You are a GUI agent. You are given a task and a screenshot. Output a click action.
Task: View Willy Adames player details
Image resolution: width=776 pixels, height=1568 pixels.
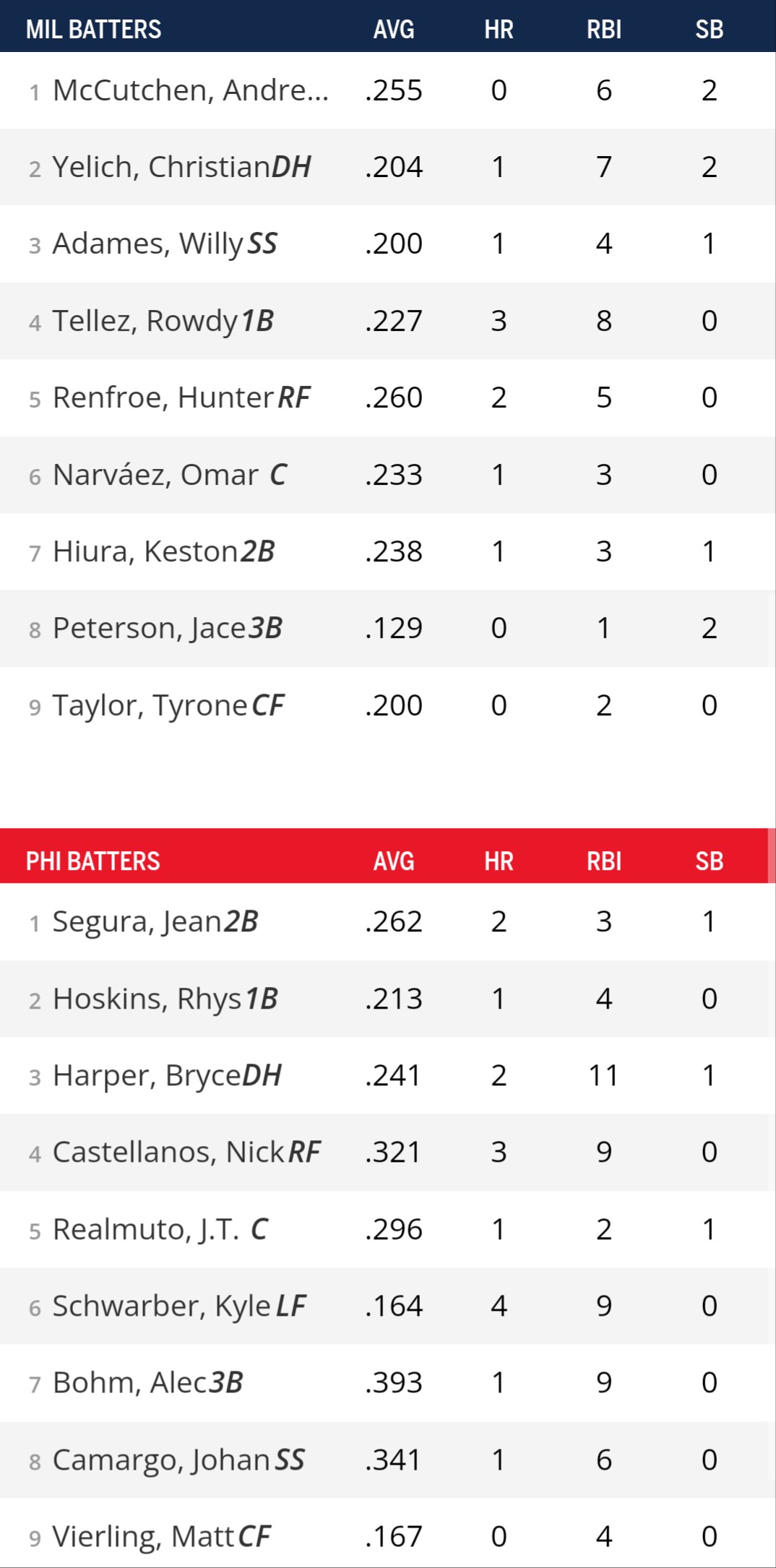point(164,244)
